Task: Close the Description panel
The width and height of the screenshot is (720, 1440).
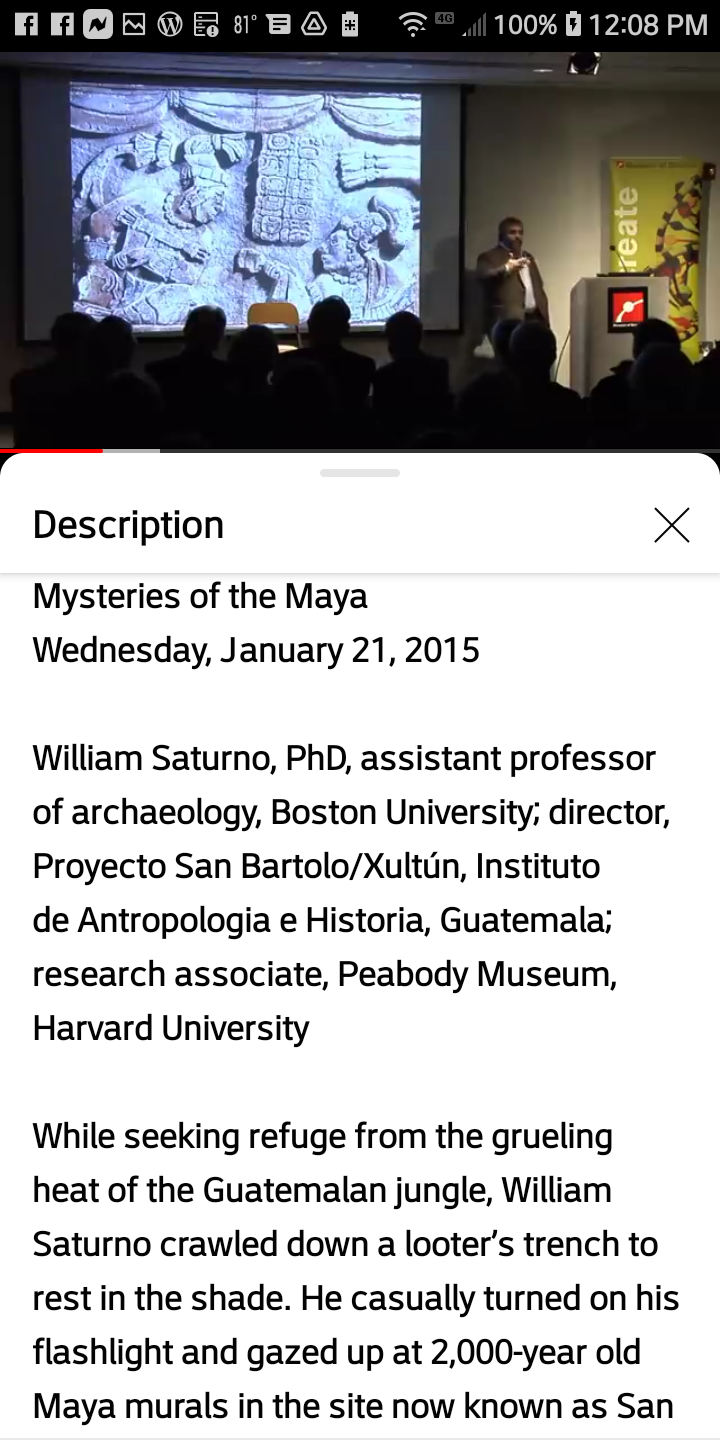Action: (x=672, y=524)
